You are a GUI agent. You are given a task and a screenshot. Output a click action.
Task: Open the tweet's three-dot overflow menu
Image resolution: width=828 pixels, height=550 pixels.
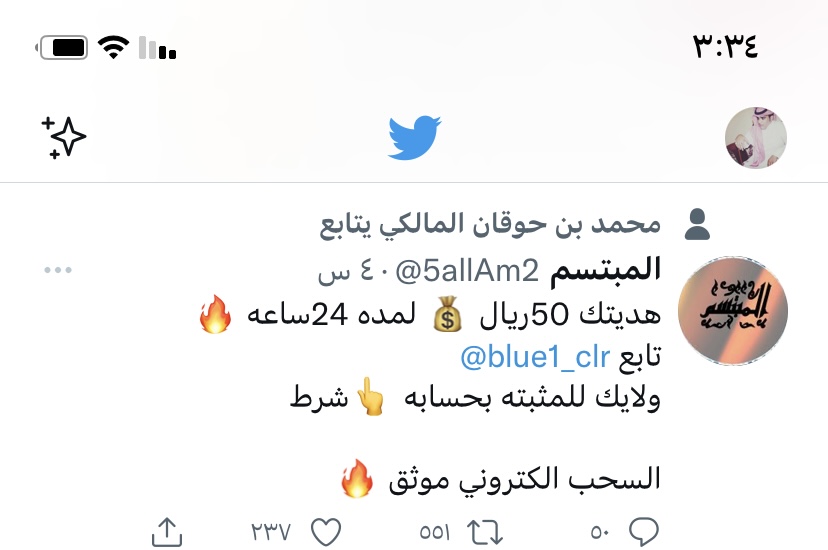click(x=58, y=271)
